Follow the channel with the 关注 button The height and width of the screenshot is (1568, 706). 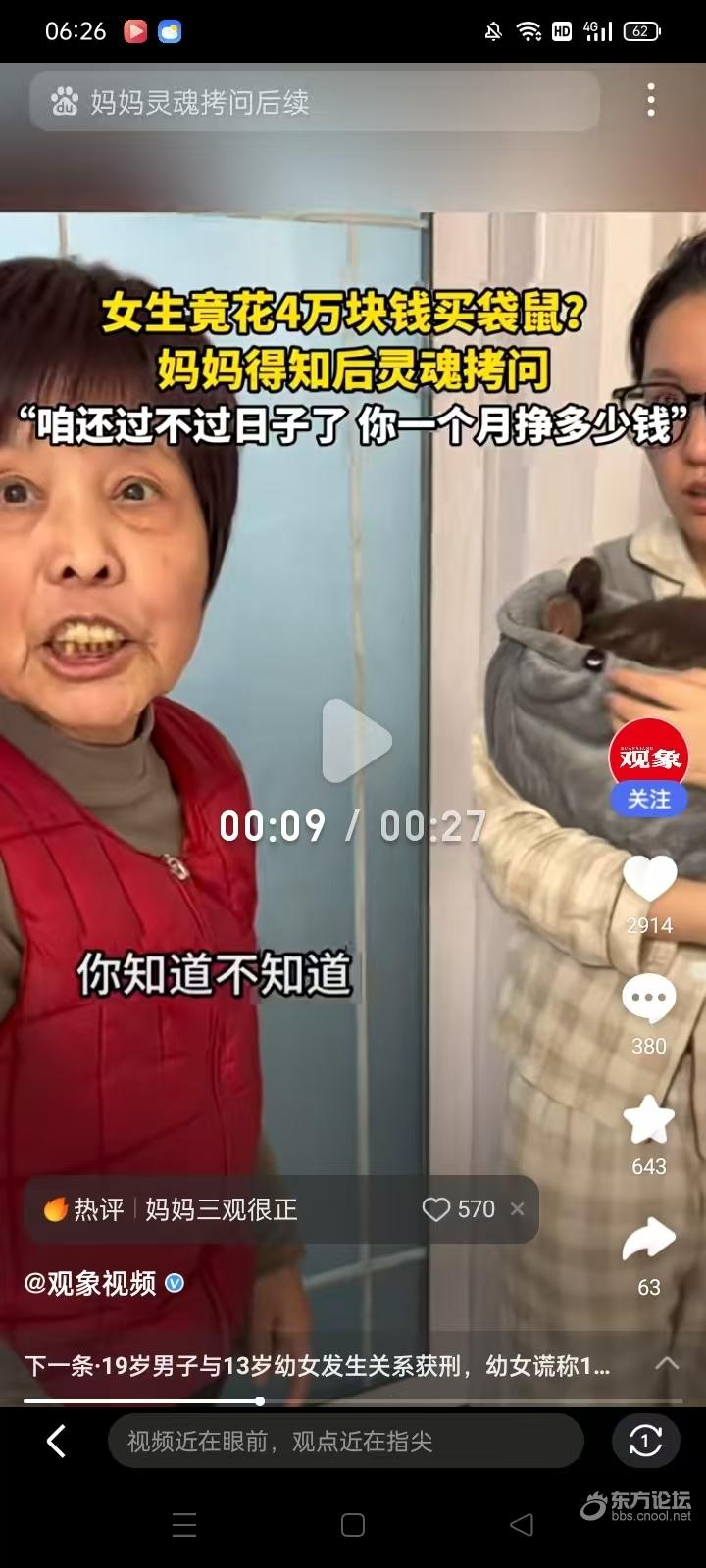pos(648,800)
